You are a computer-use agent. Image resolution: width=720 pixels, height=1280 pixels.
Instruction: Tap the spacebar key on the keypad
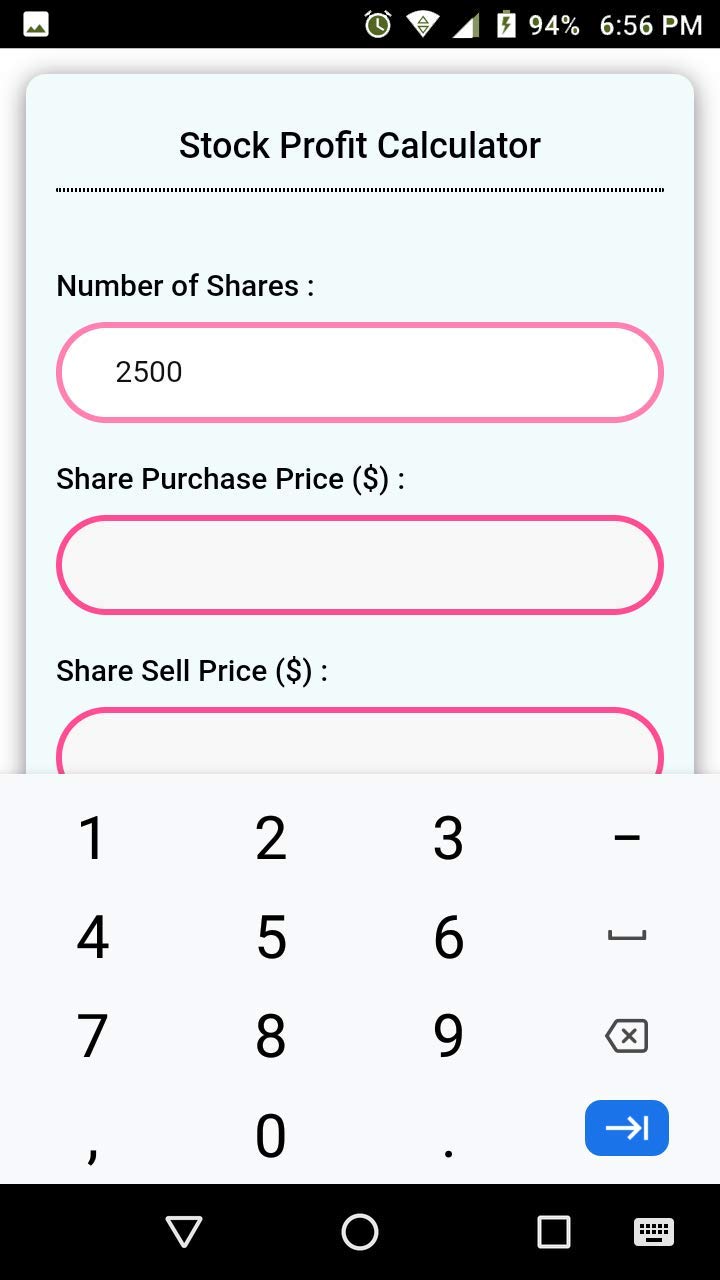(626, 937)
